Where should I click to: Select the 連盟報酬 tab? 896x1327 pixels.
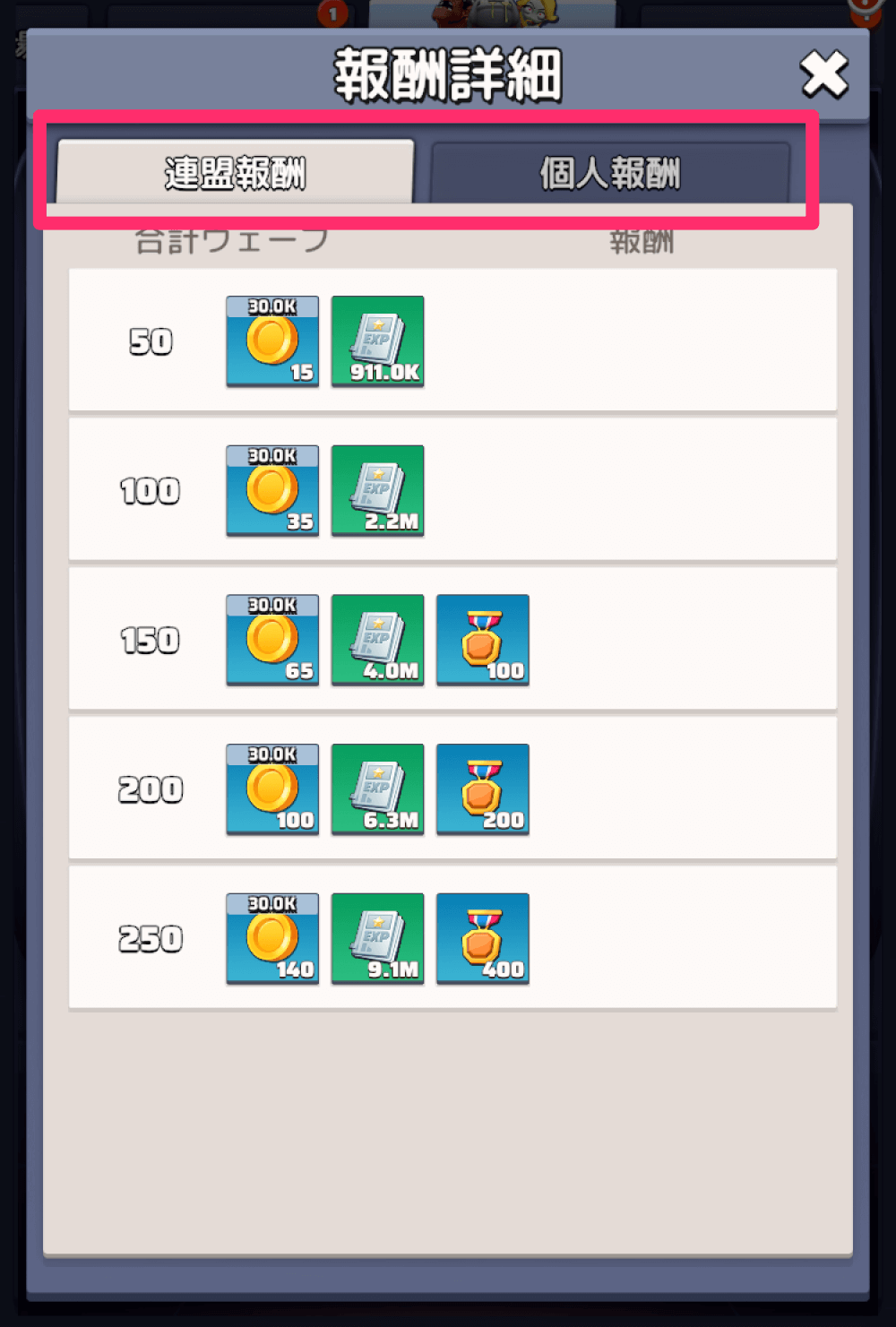coord(235,173)
